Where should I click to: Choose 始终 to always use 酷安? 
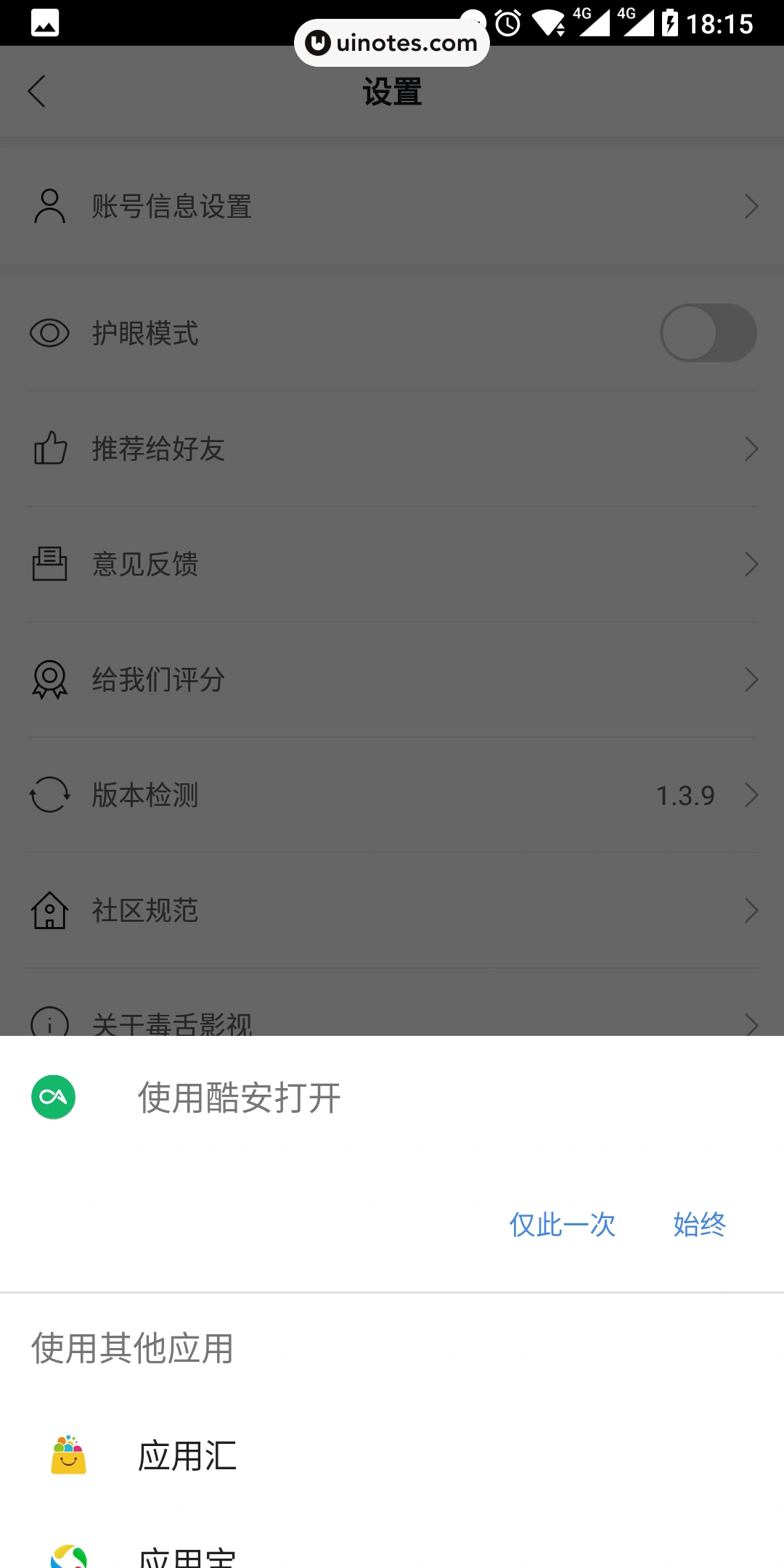699,1225
